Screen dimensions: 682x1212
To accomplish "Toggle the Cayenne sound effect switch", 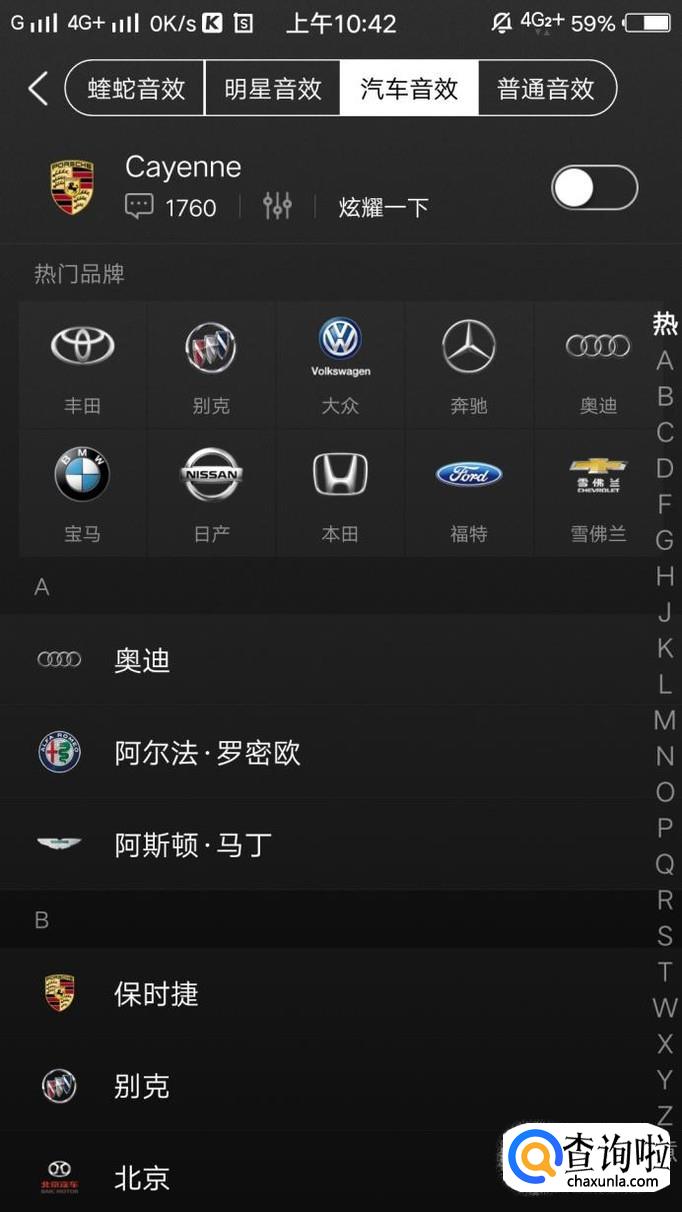I will click(594, 188).
